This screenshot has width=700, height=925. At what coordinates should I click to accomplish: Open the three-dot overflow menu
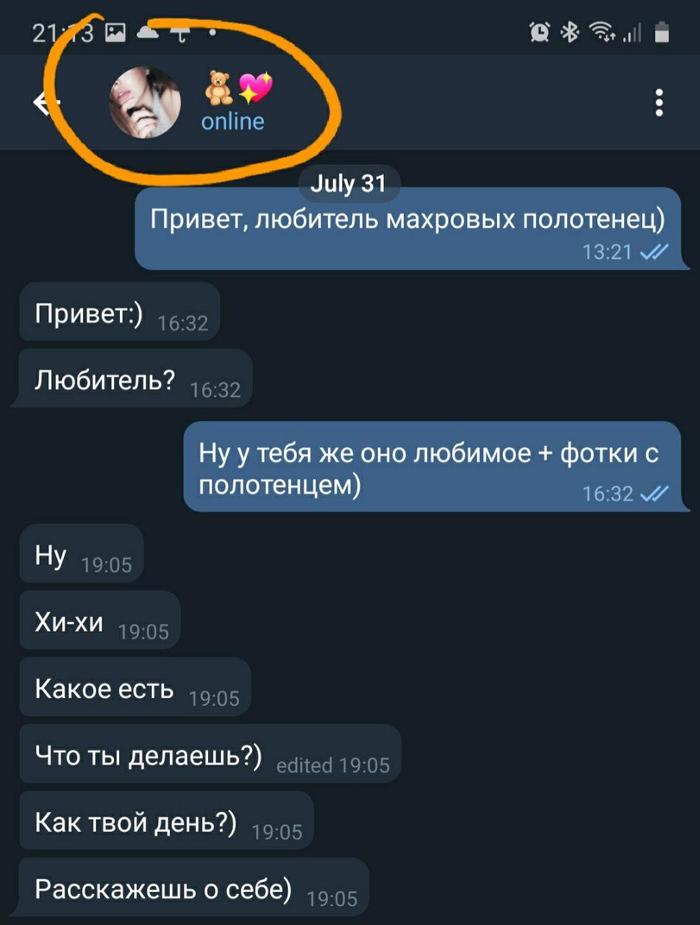658,103
